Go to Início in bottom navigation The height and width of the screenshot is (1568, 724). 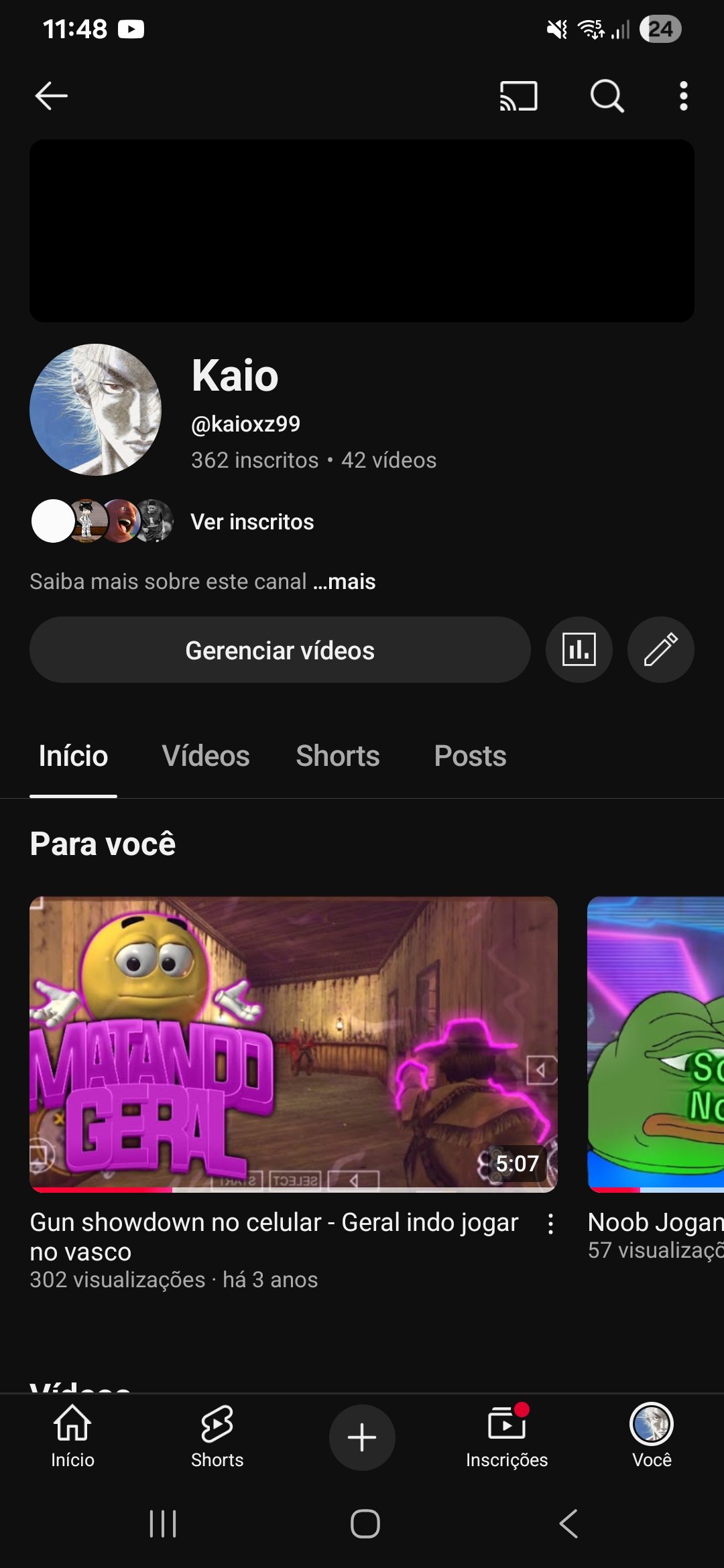72,1437
